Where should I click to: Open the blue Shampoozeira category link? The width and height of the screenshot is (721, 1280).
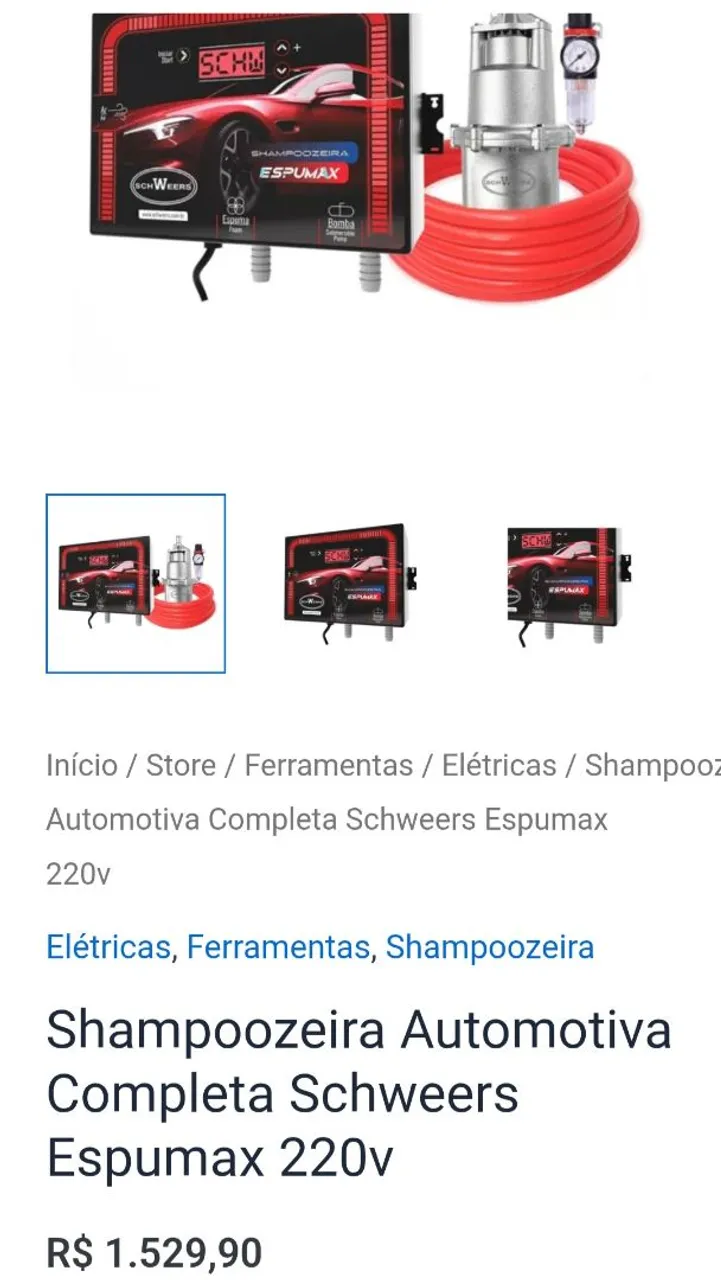[x=490, y=947]
